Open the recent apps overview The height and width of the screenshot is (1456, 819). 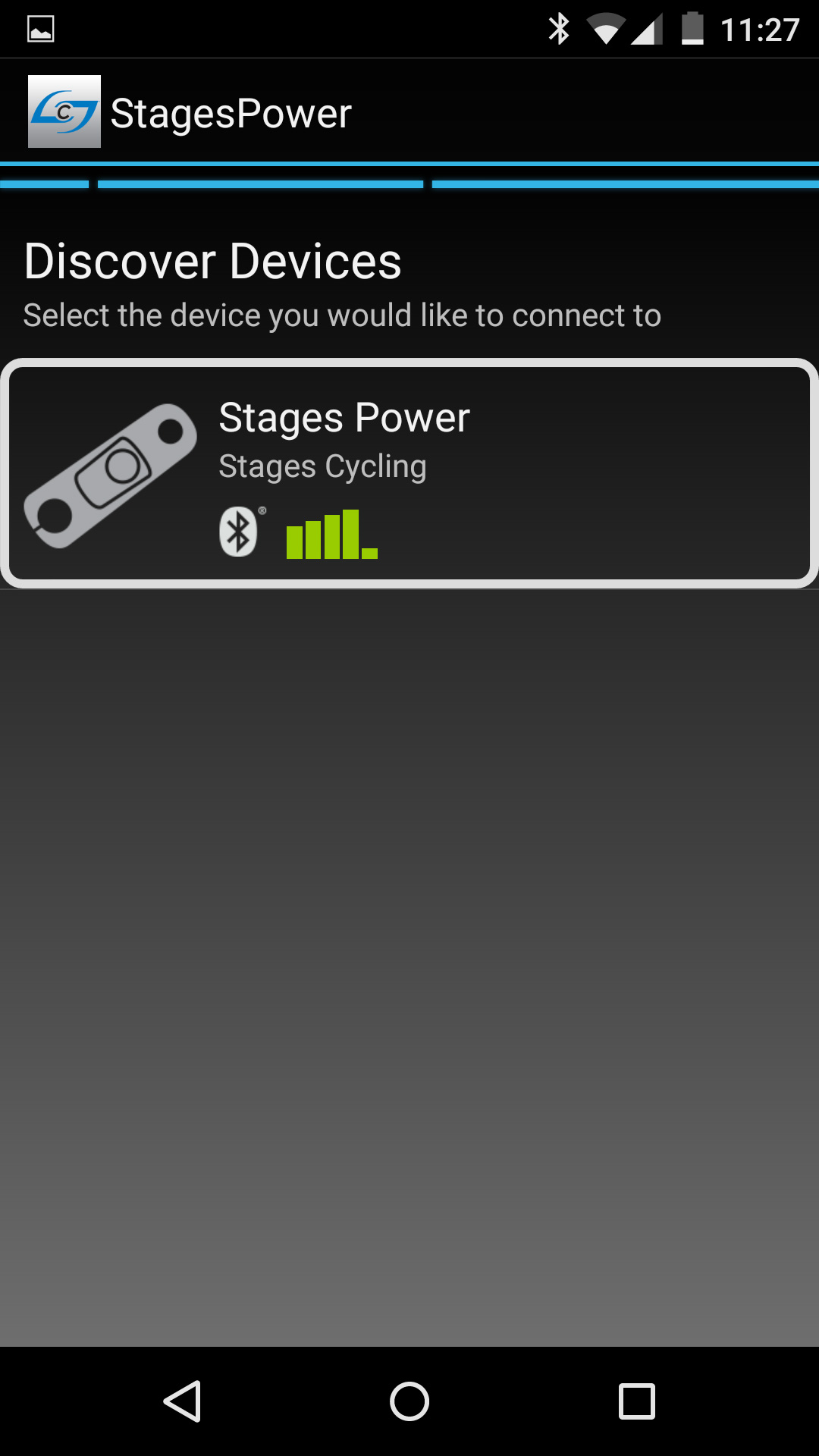pos(637,1401)
